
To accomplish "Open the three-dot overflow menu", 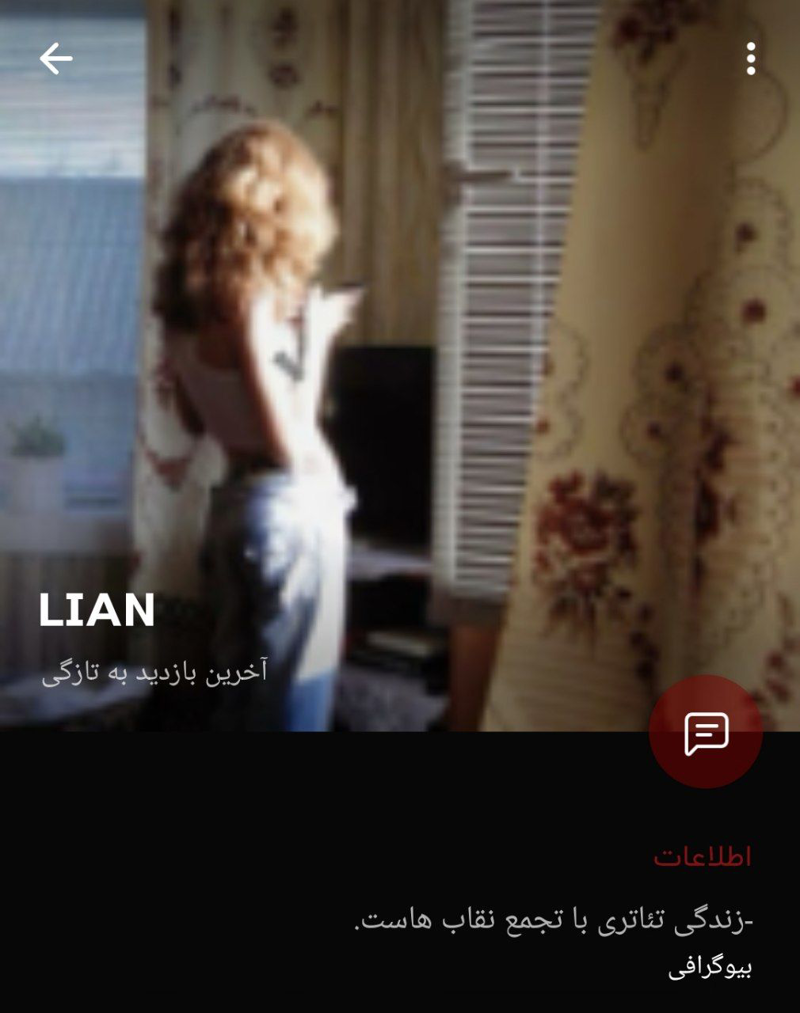I will coord(750,59).
